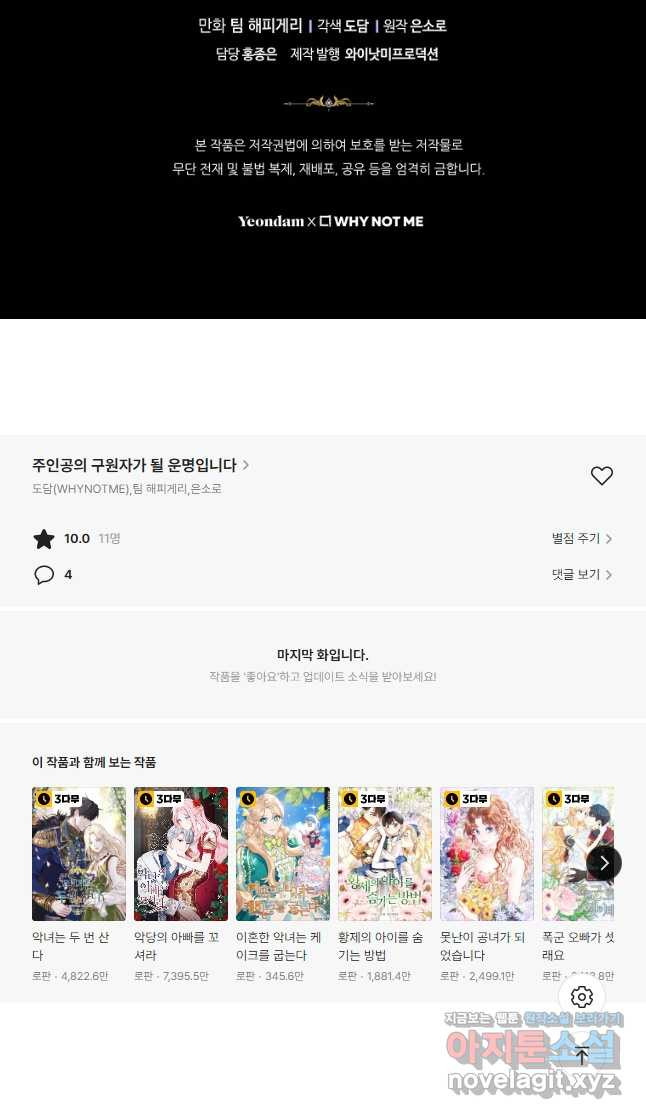
Task: Open 별점 주기 to rate
Action: pyautogui.click(x=581, y=539)
